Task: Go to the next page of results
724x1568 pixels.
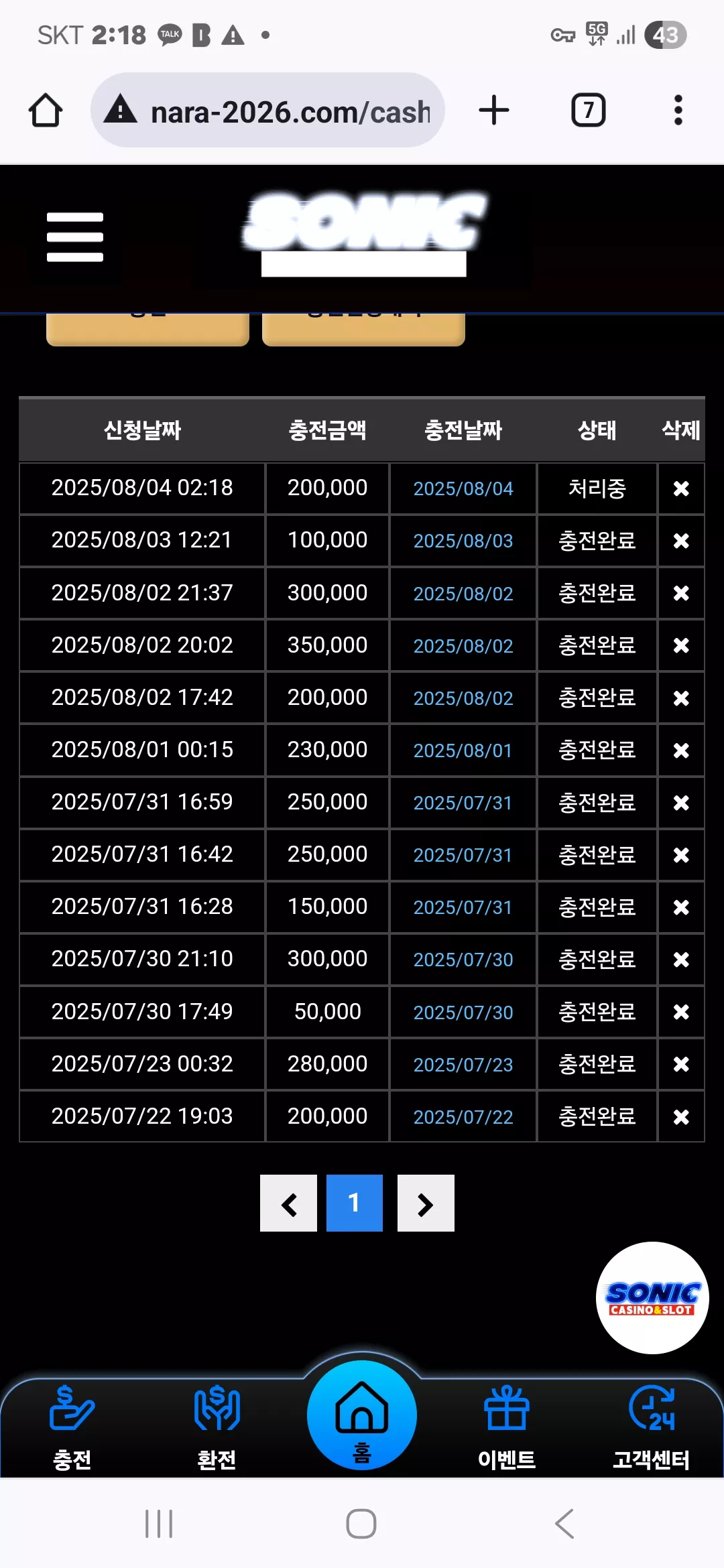Action: pyautogui.click(x=426, y=1203)
